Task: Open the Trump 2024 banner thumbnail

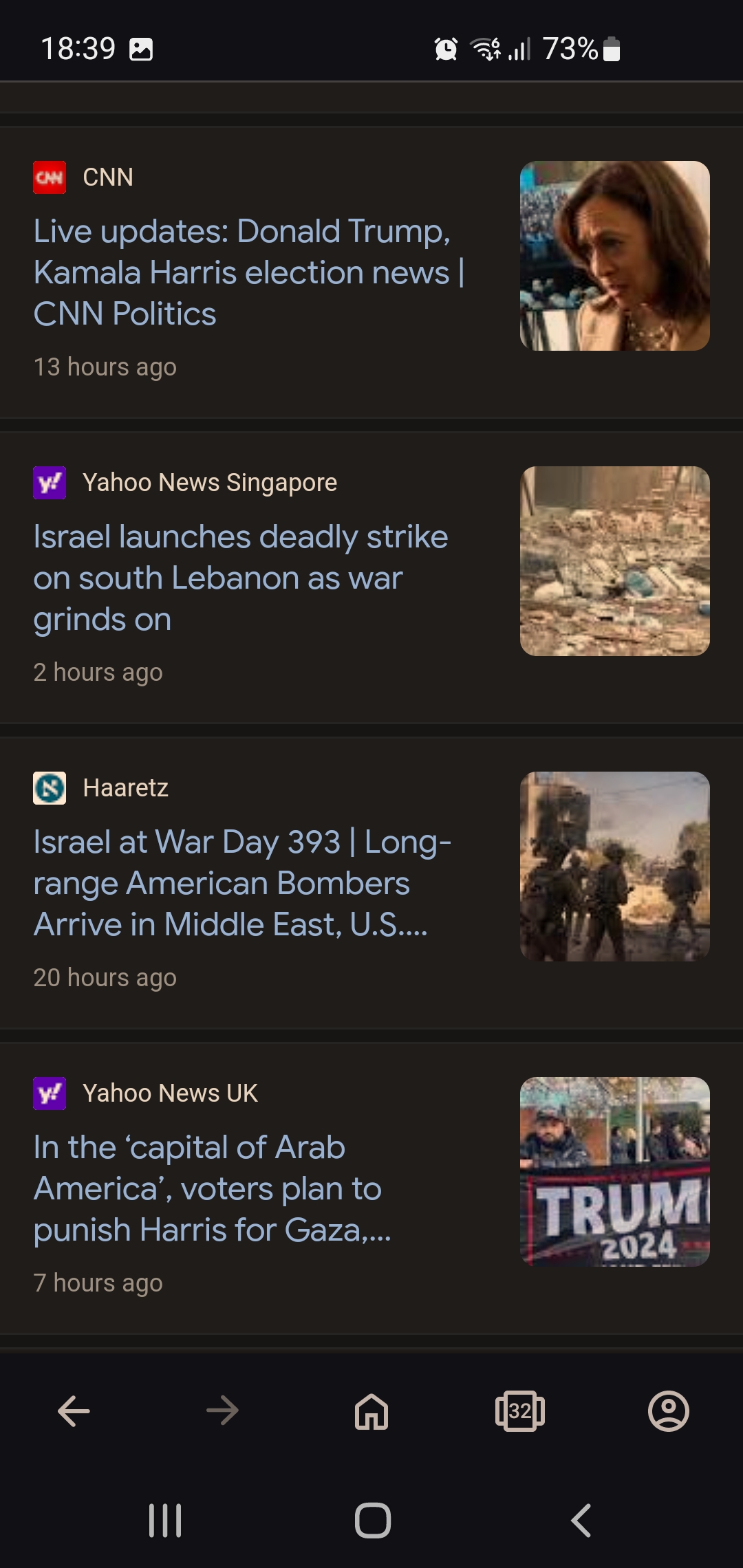Action: pos(614,1172)
